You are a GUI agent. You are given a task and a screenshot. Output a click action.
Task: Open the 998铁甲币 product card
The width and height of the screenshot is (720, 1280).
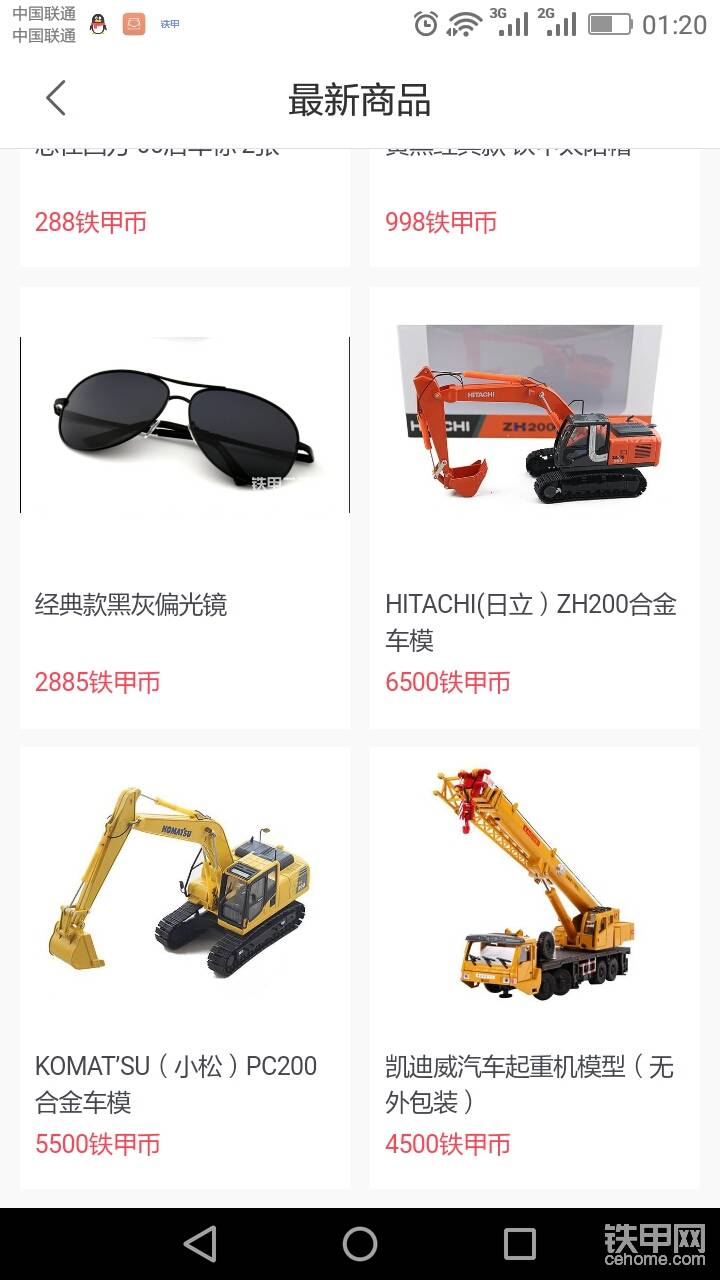click(534, 210)
